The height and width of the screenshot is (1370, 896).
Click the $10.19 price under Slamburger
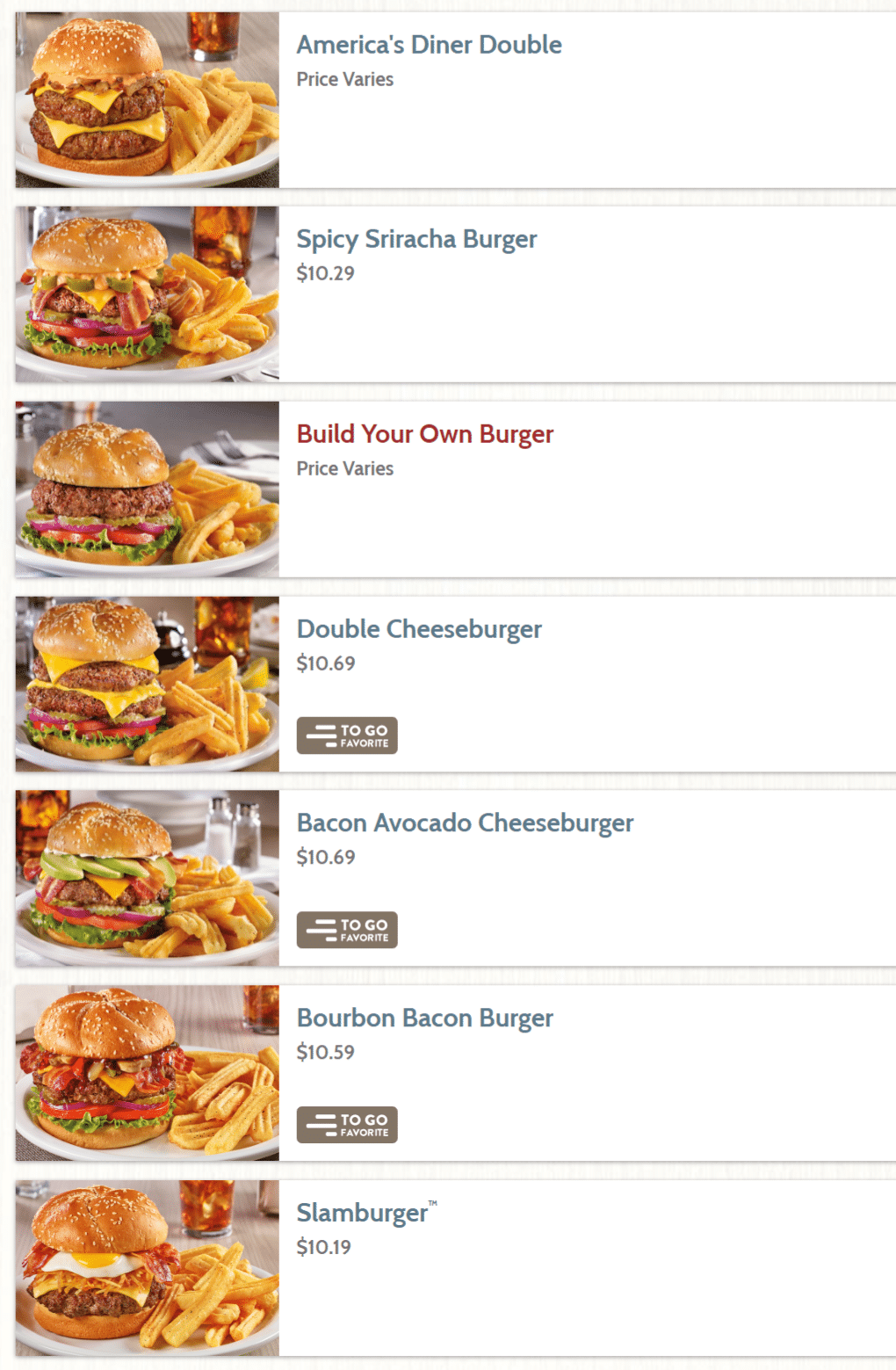point(324,1247)
